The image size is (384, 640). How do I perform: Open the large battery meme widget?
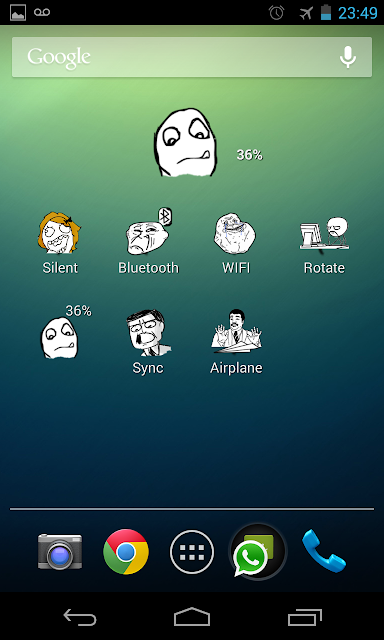tap(186, 142)
